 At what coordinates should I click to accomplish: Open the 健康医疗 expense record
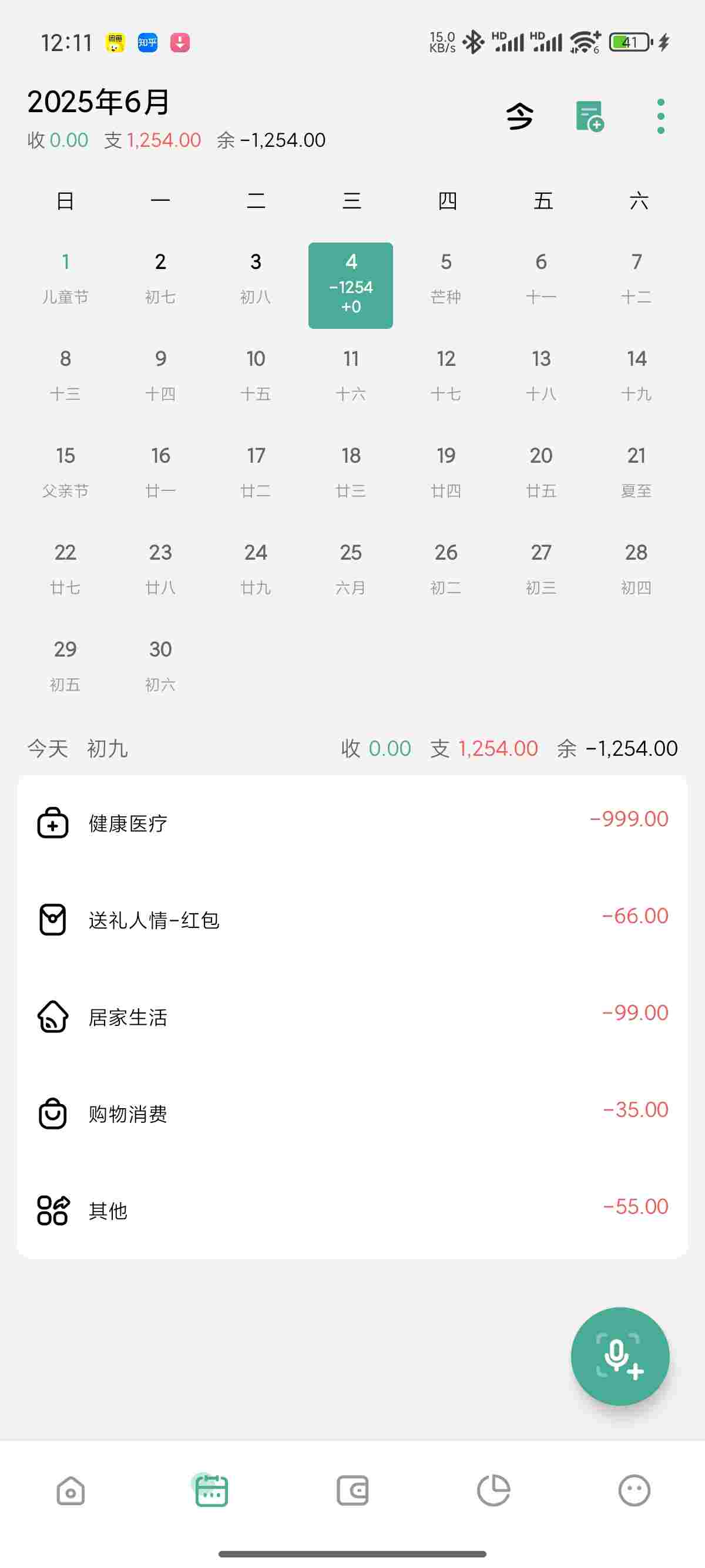point(352,823)
